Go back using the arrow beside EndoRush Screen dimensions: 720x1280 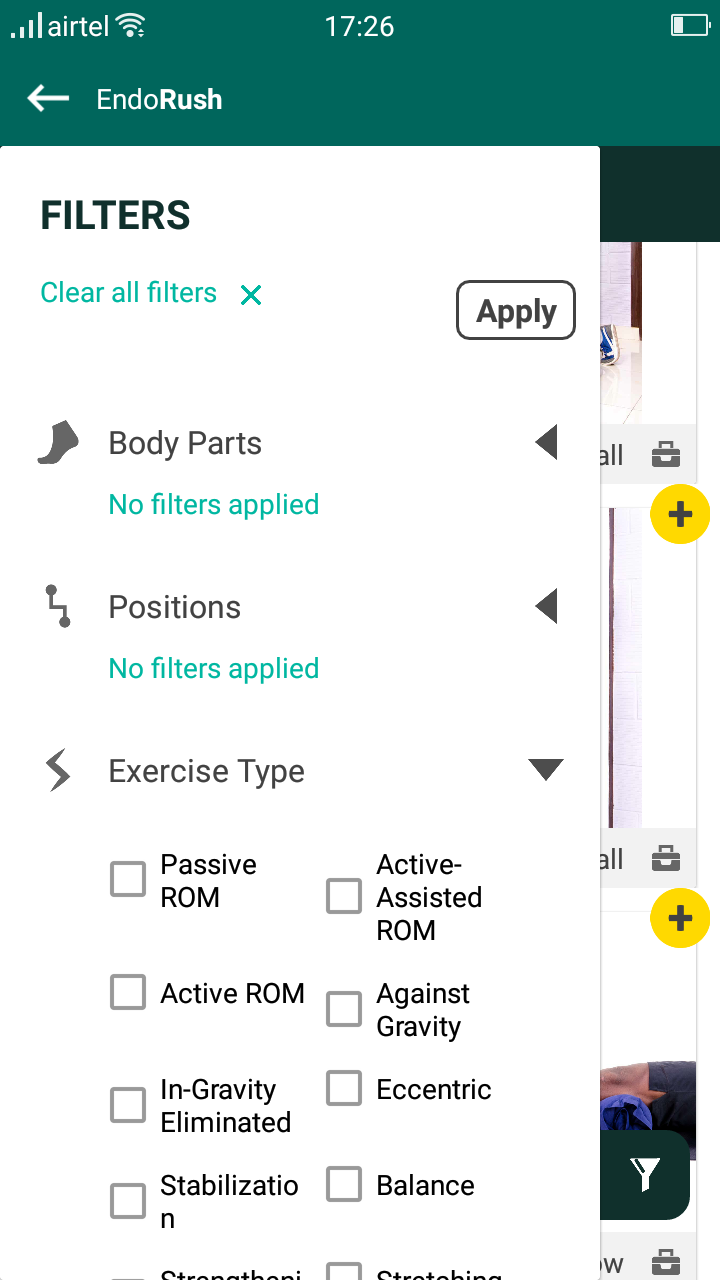[x=48, y=99]
